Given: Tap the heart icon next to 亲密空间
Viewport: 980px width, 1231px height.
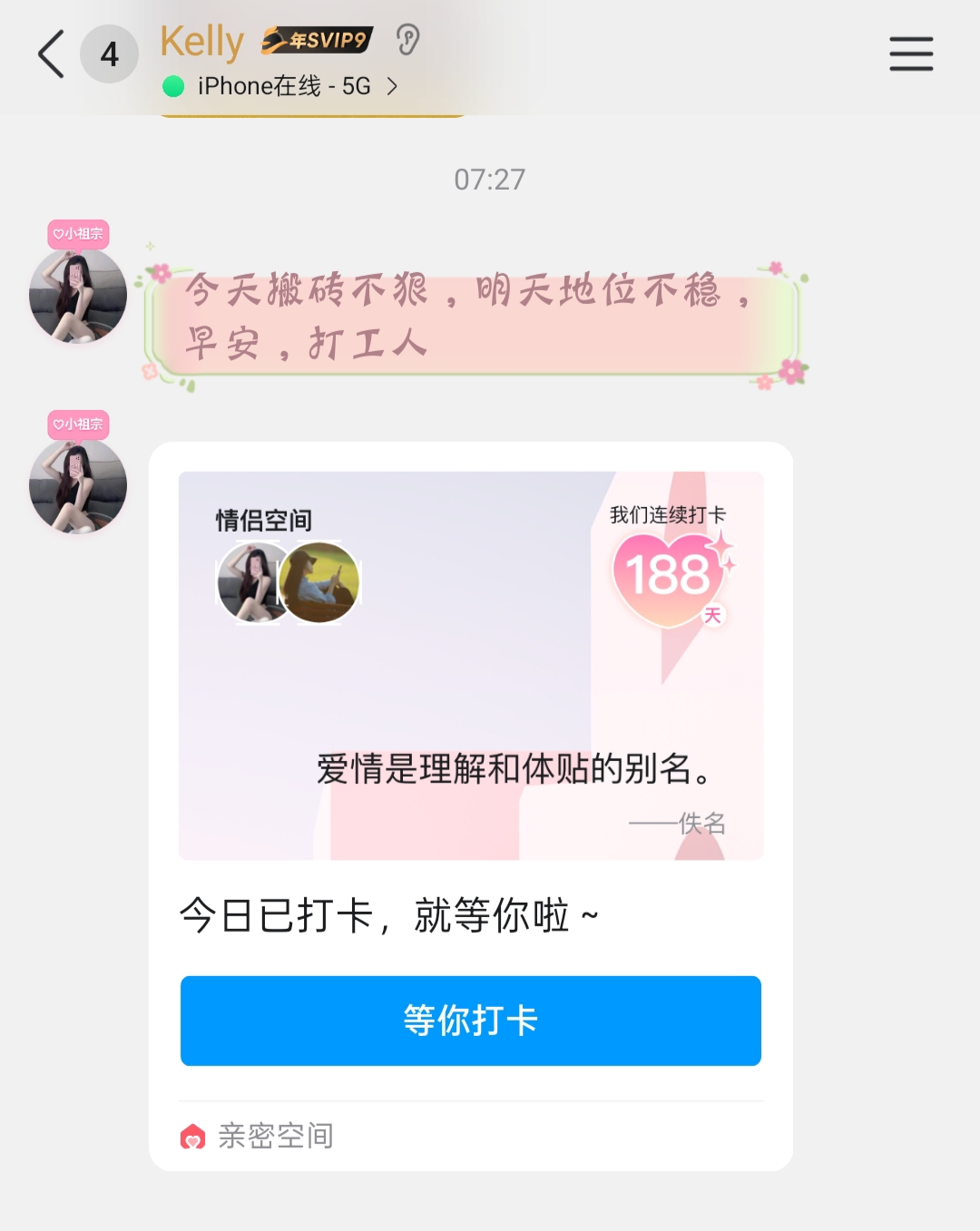Looking at the screenshot, I should pos(193,1135).
